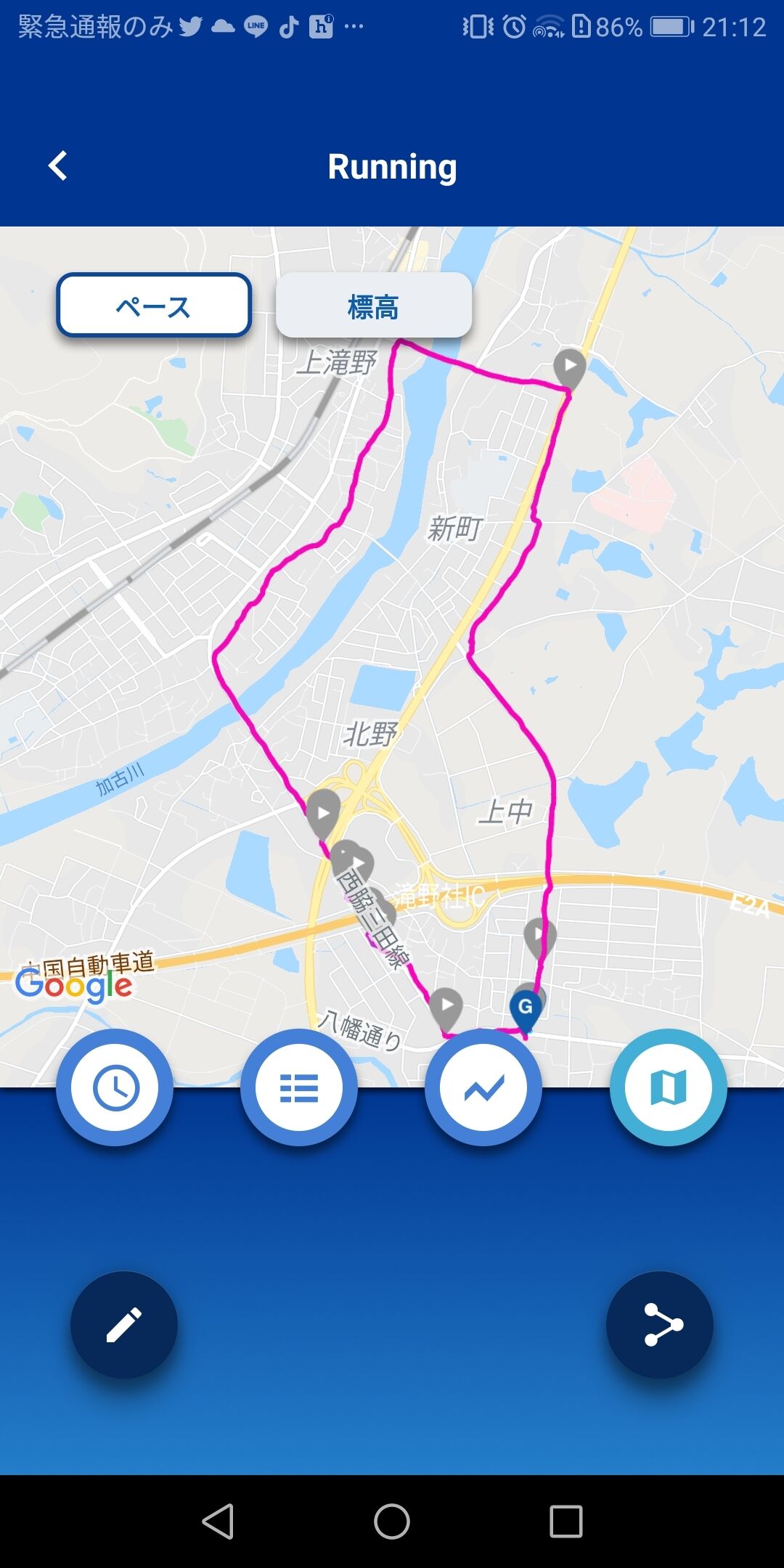Open the clock time view
This screenshot has height=1568, width=784.
pyautogui.click(x=115, y=1087)
